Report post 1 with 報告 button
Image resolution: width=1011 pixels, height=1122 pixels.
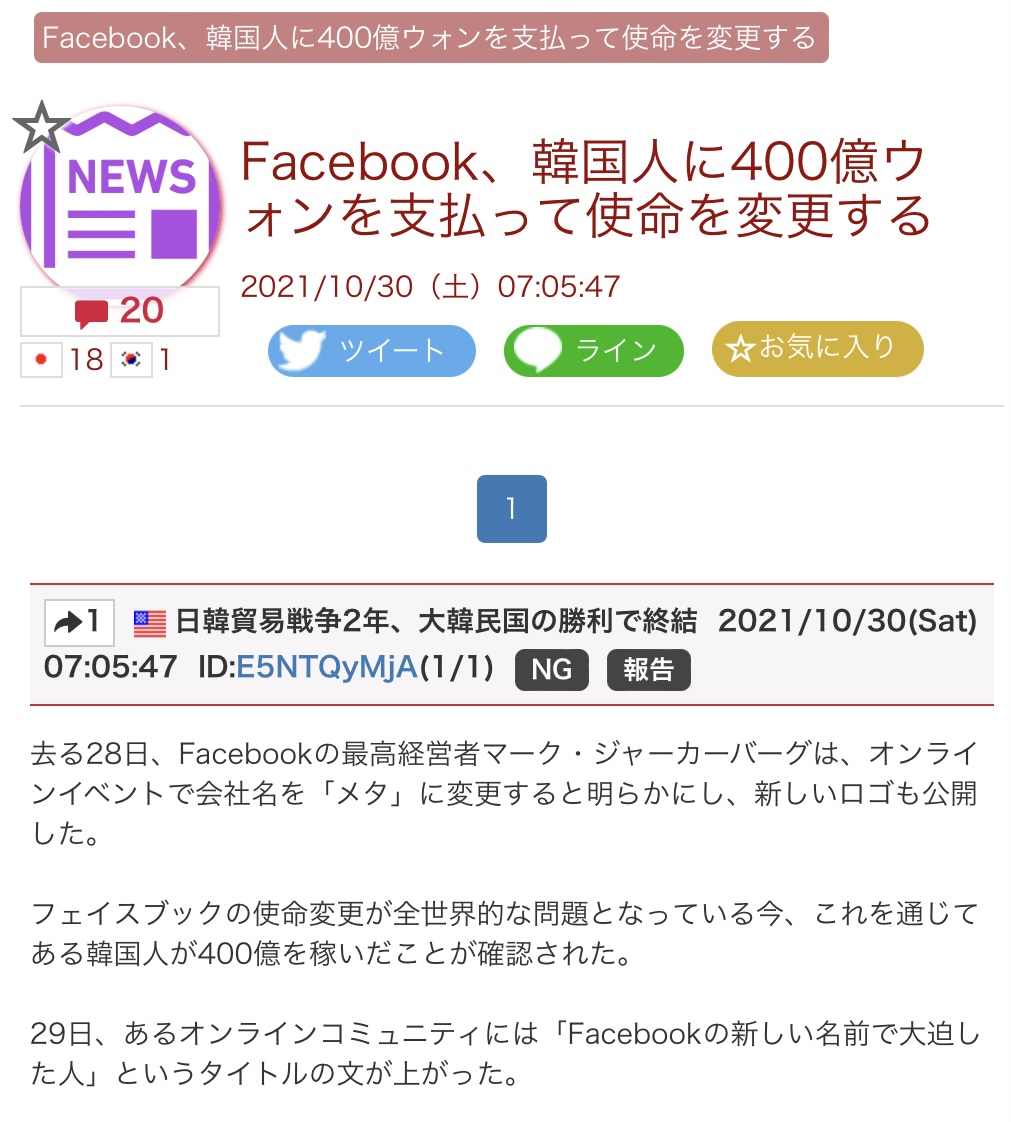point(648,669)
